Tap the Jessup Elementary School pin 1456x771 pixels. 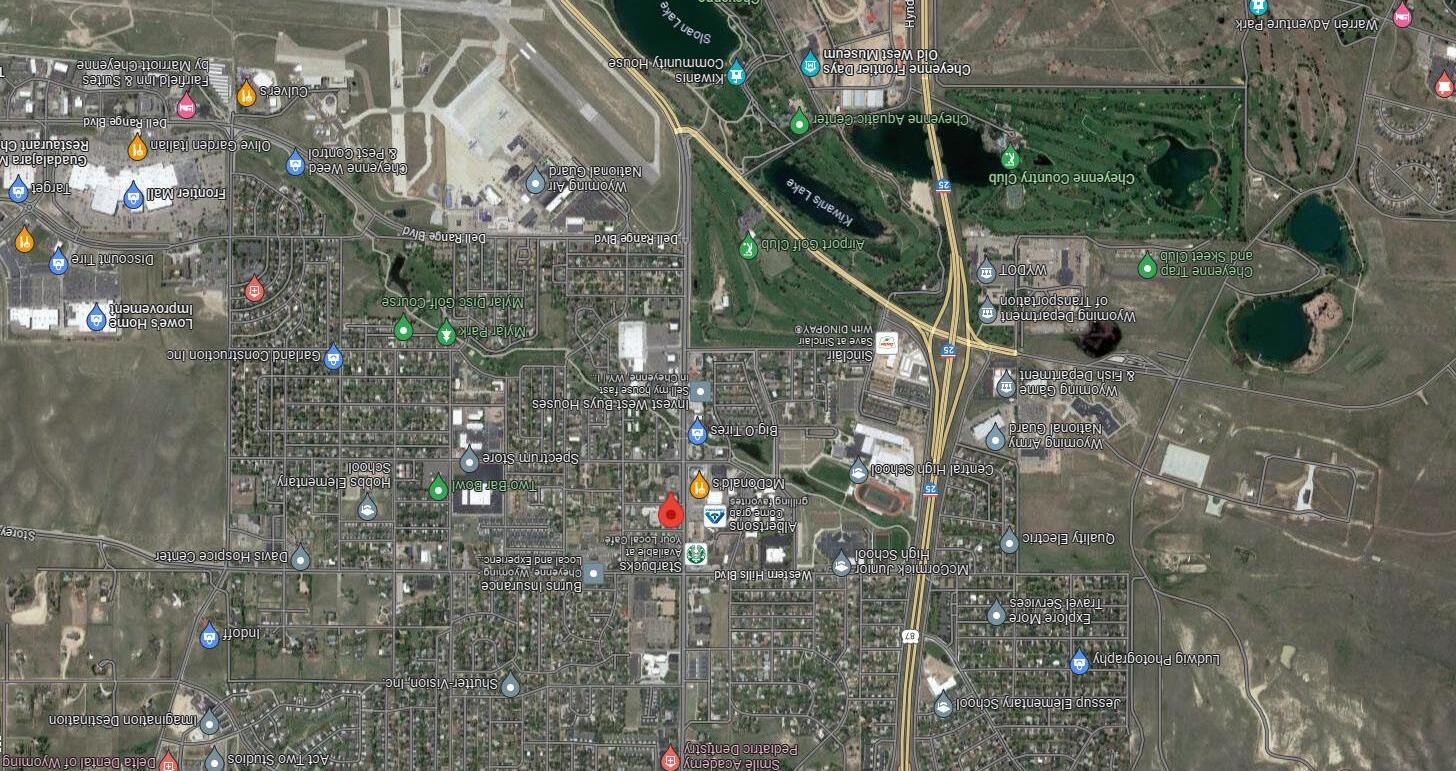[943, 705]
